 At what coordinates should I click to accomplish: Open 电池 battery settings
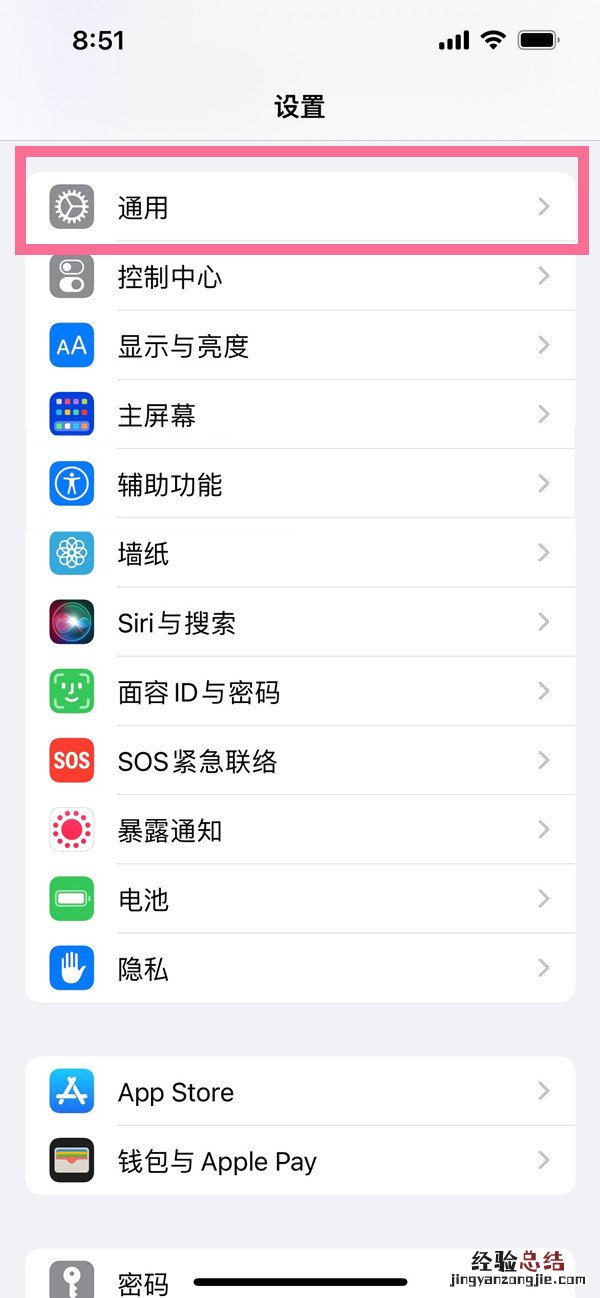300,899
